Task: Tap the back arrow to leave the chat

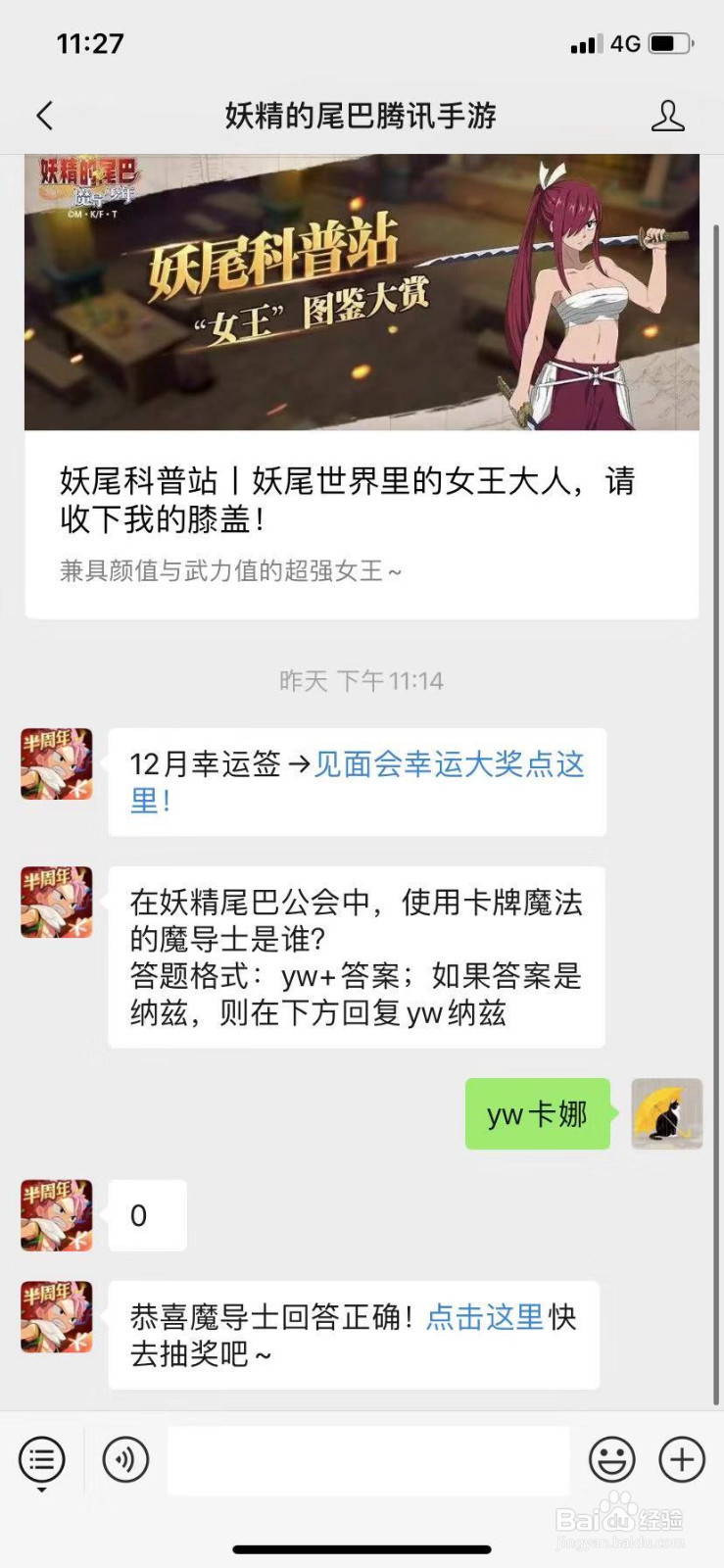Action: tap(43, 115)
